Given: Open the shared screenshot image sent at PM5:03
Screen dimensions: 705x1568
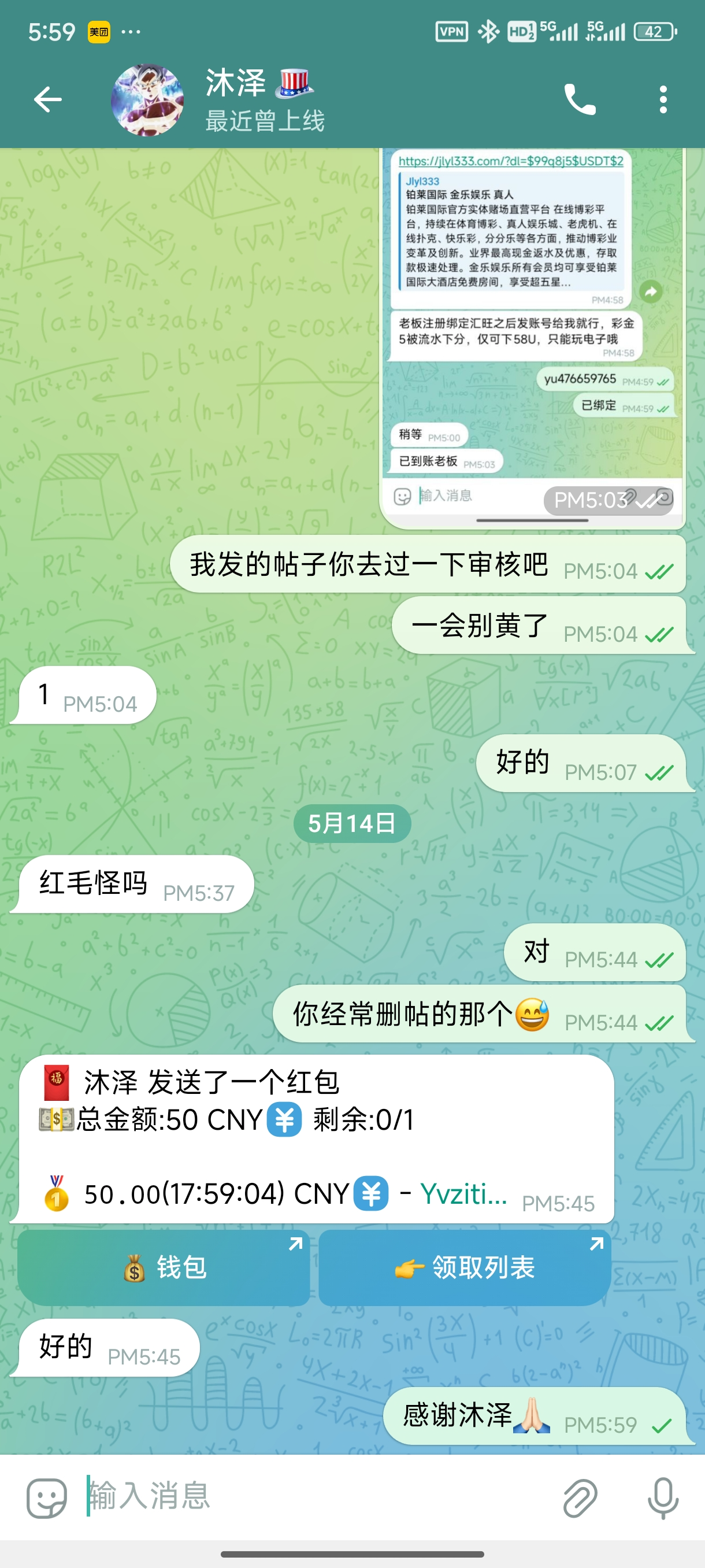Looking at the screenshot, I should pyautogui.click(x=532, y=335).
